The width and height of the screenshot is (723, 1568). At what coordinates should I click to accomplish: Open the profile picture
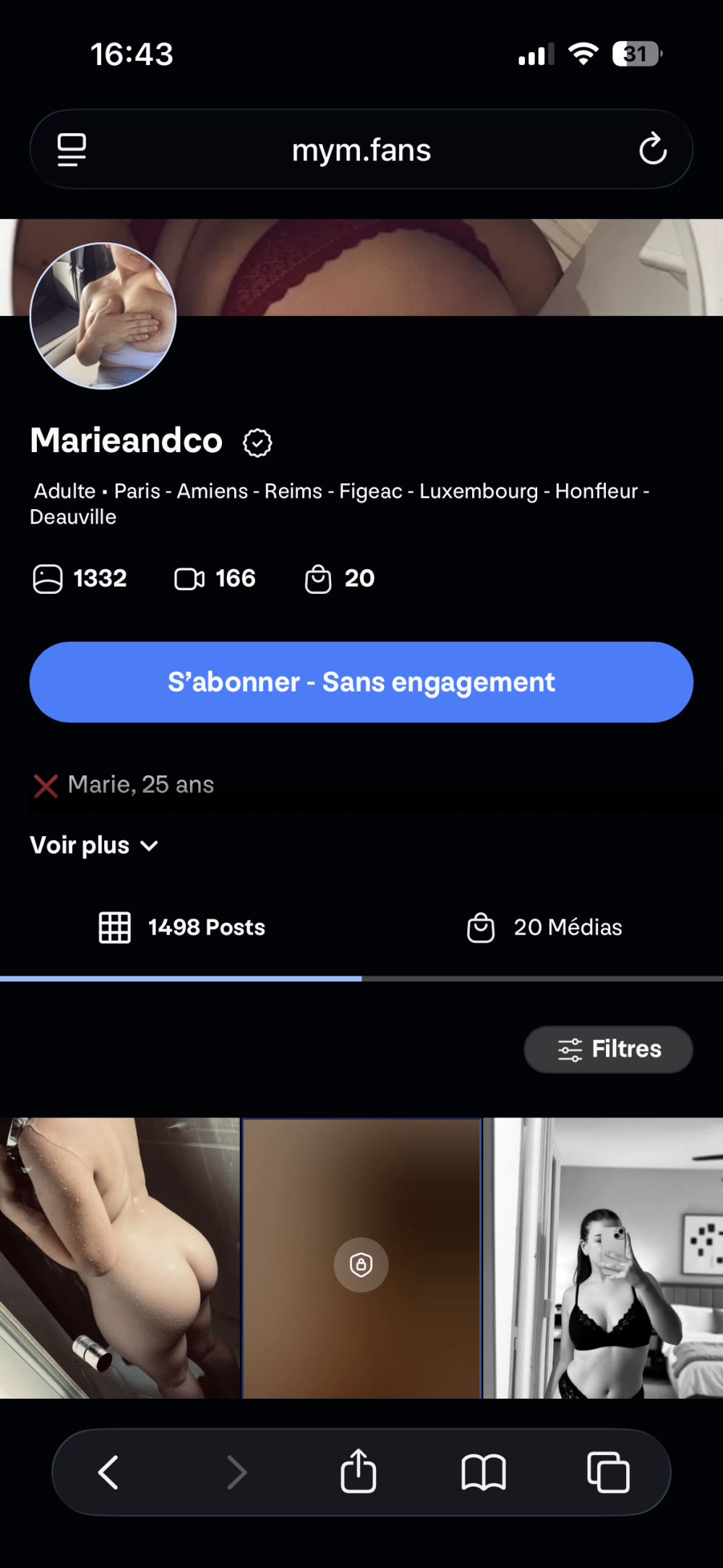click(x=103, y=315)
